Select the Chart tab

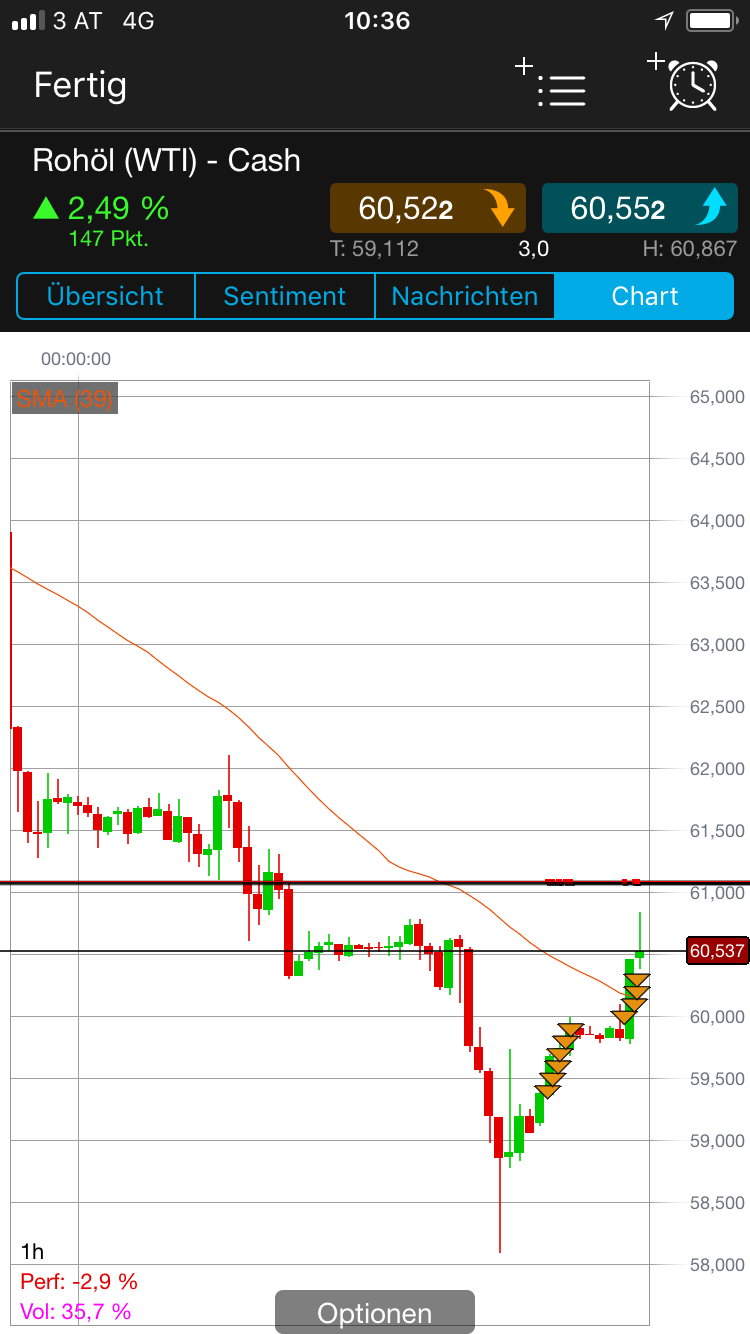tap(645, 296)
